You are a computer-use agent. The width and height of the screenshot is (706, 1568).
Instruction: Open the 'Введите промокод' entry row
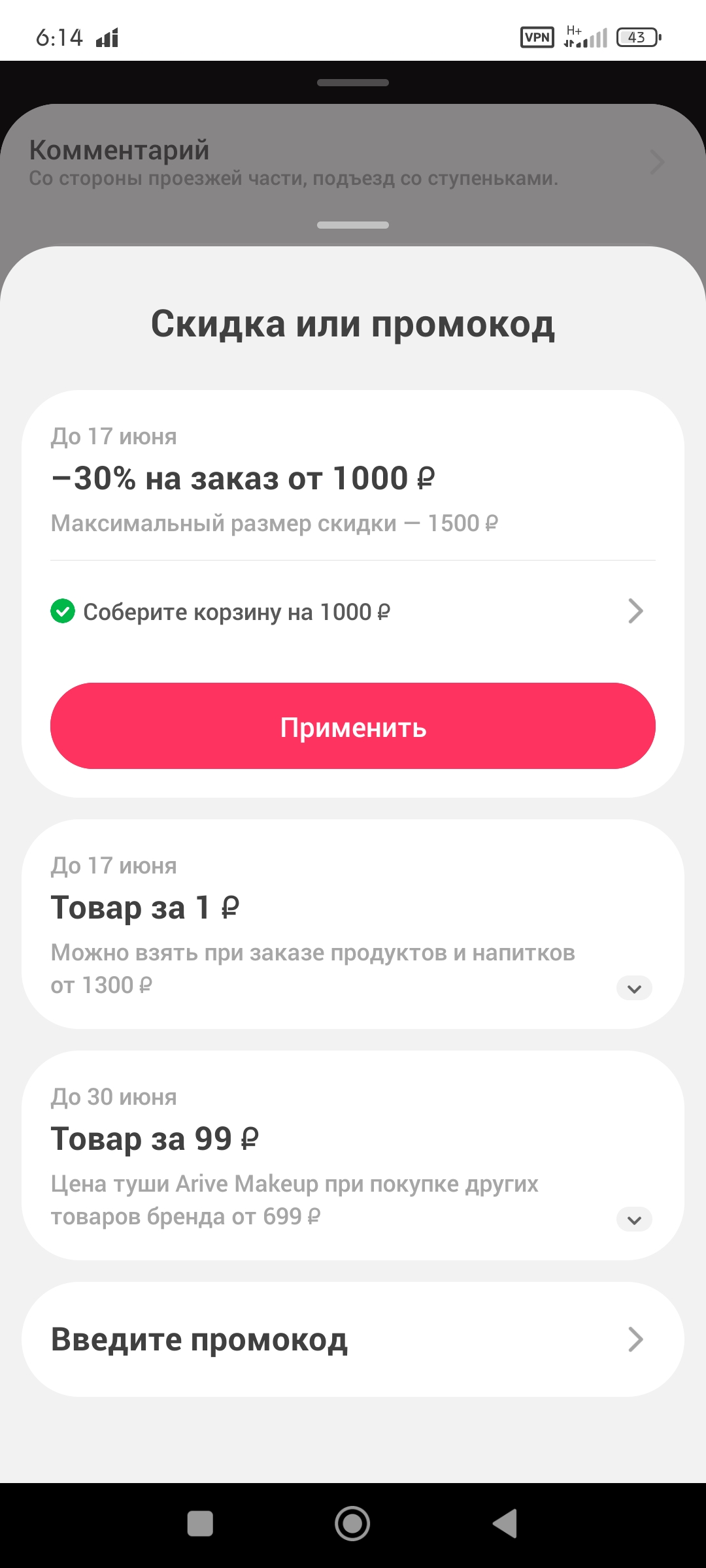click(353, 1339)
